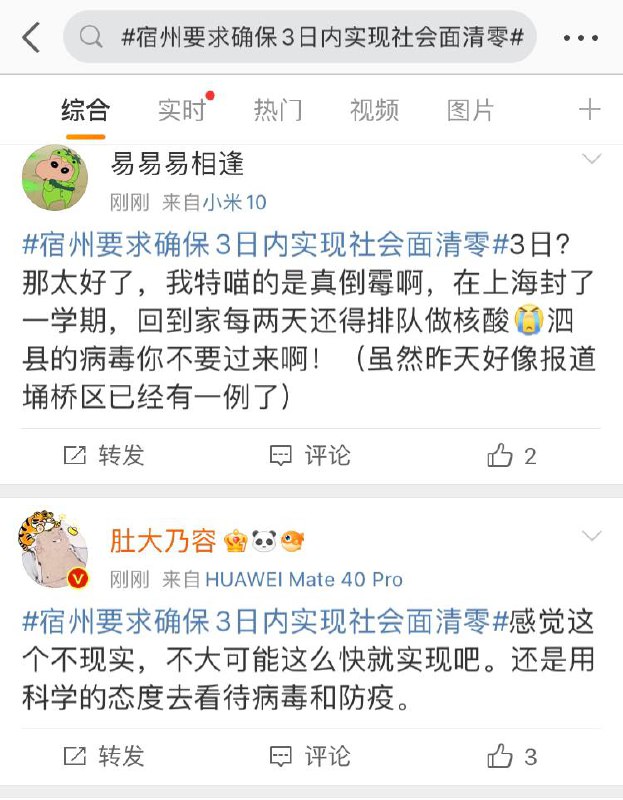Viewport: 623px width, 800px height.
Task: Like 肚大乃容's post
Action: (x=512, y=756)
